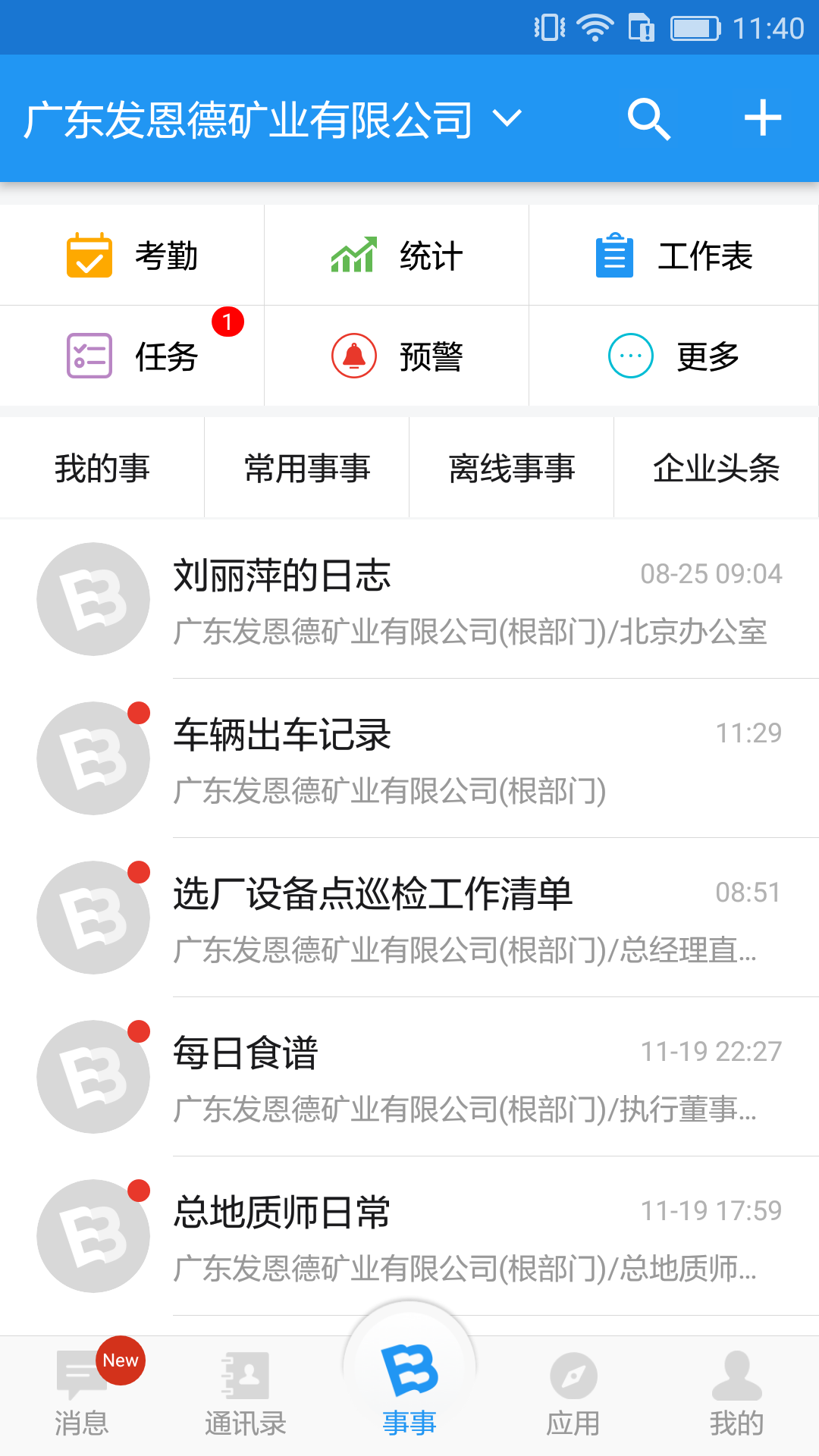819x1456 pixels.
Task: Show 更多 options
Action: (673, 356)
